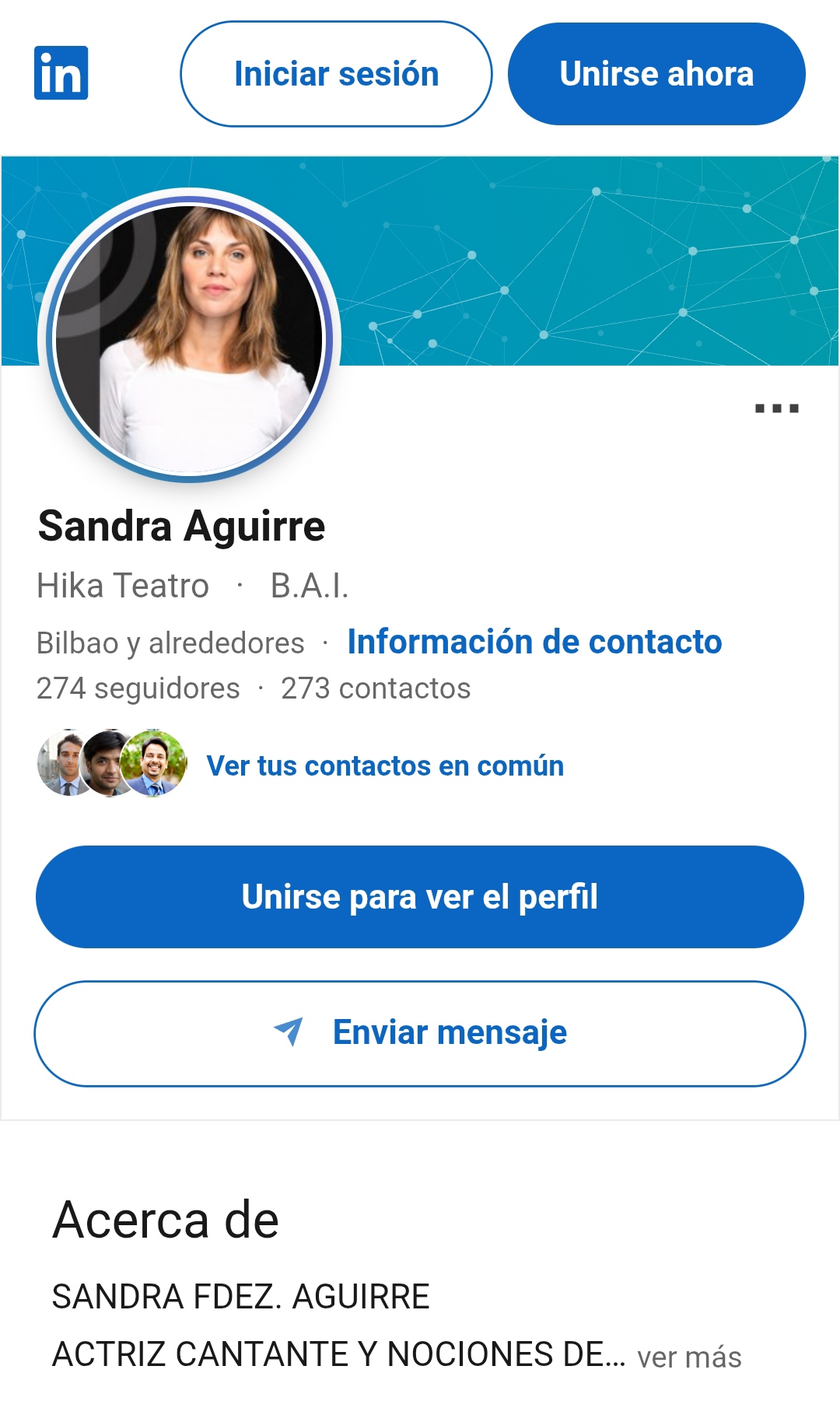Tap Unirse ahora button

[656, 74]
